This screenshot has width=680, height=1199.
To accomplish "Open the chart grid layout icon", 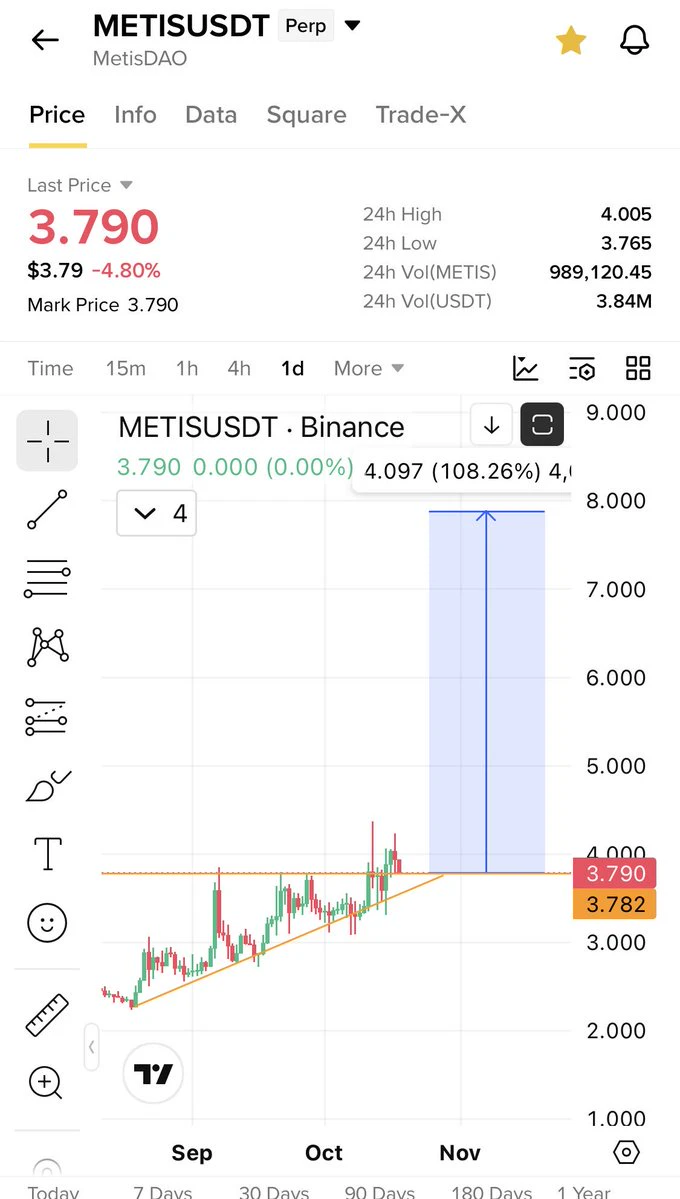I will click(x=638, y=369).
